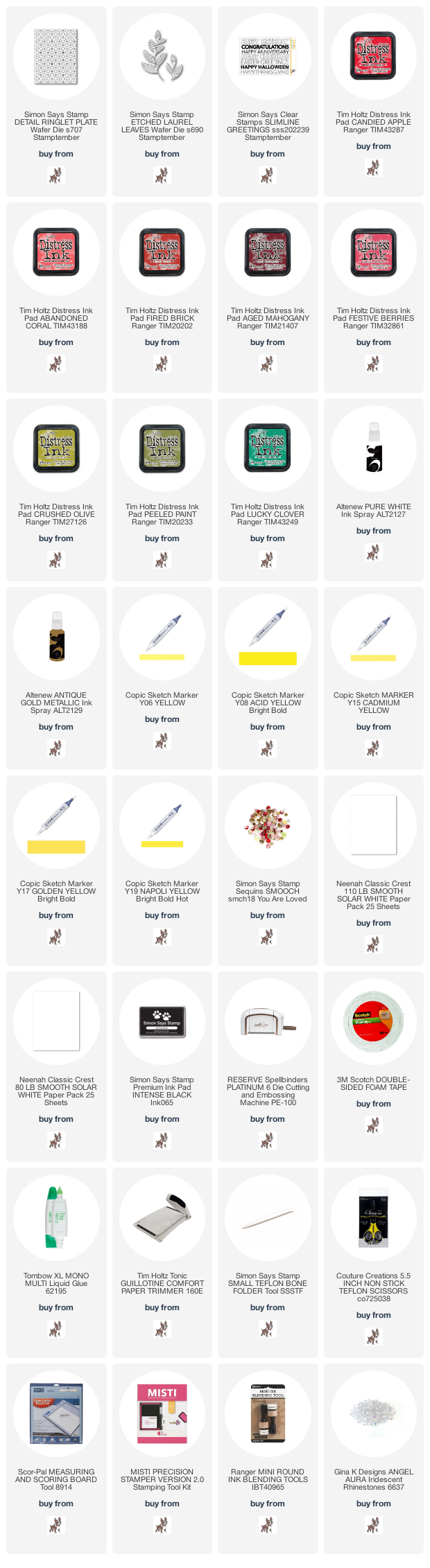This screenshot has width=430, height=1568.
Task: View the You Are Loved sequins product
Action: tap(268, 826)
